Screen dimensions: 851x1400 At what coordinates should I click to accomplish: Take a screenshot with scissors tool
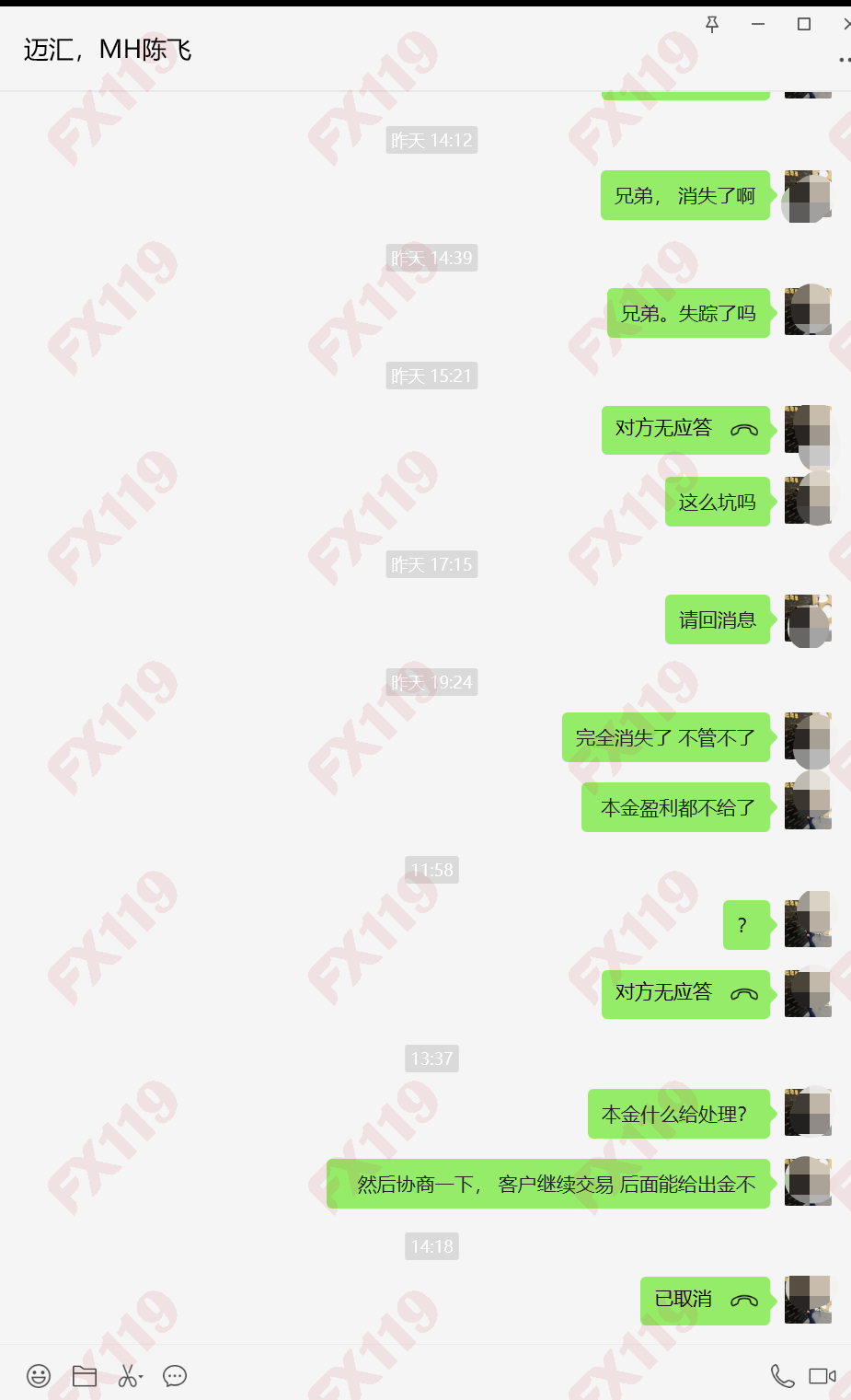[x=129, y=1376]
